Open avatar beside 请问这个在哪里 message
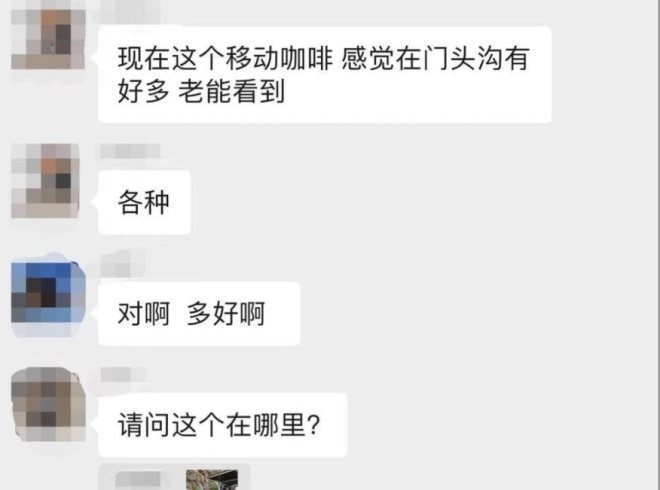The image size is (660, 490). 48,406
